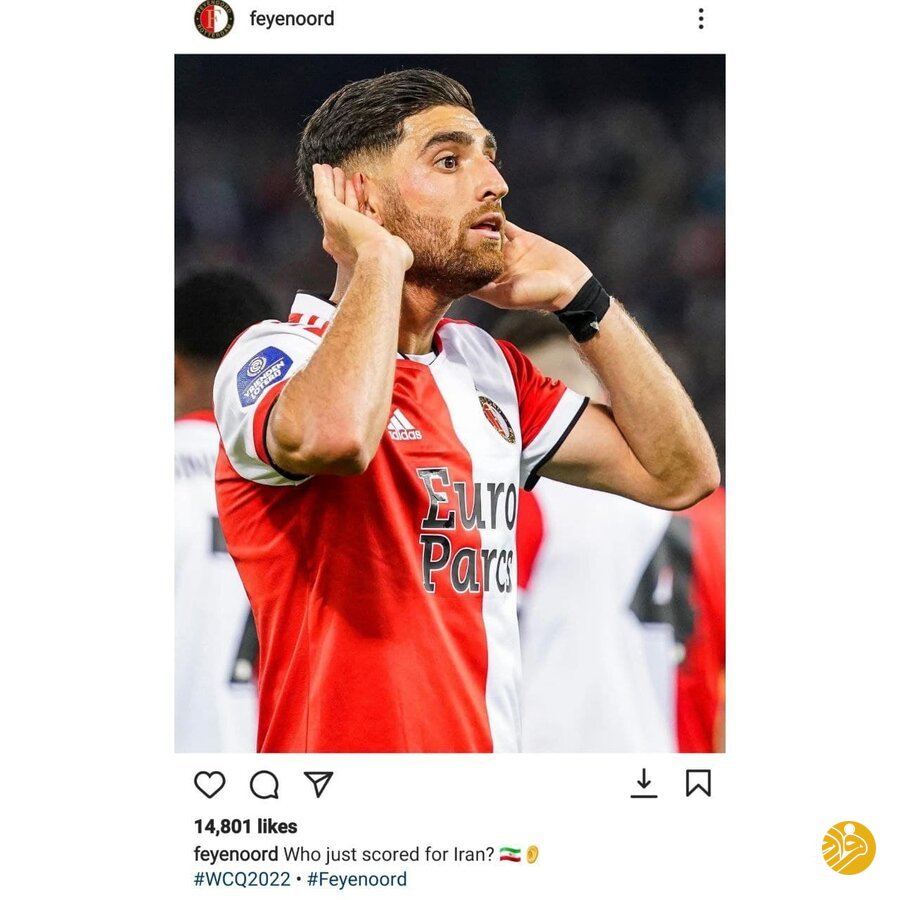Download the post photo
This screenshot has height=900, width=900.
click(x=644, y=783)
